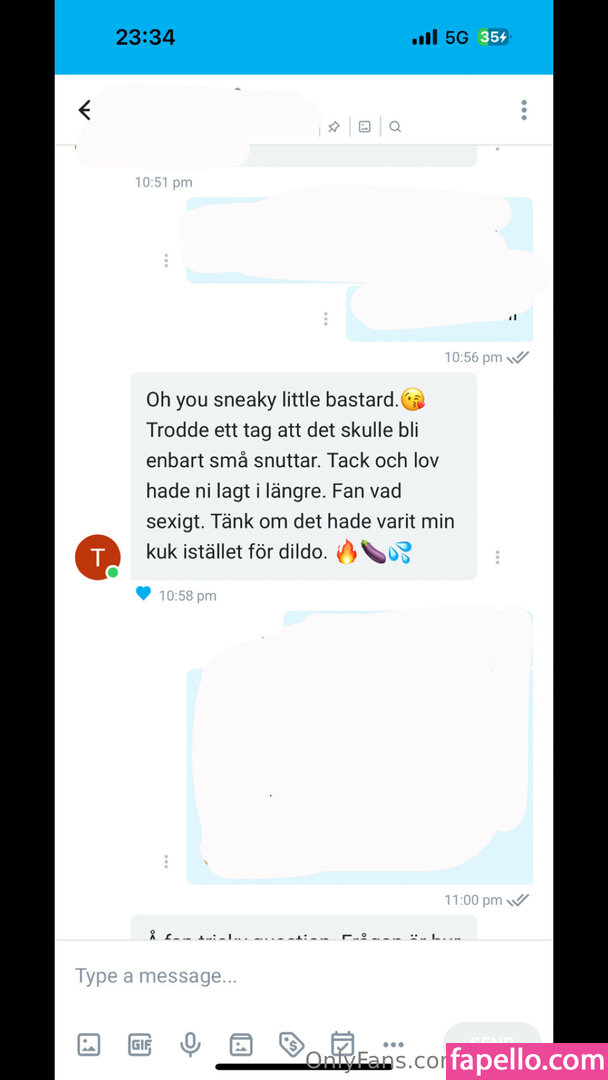
Task: Open the profile avatar labeled T
Action: pyautogui.click(x=97, y=557)
